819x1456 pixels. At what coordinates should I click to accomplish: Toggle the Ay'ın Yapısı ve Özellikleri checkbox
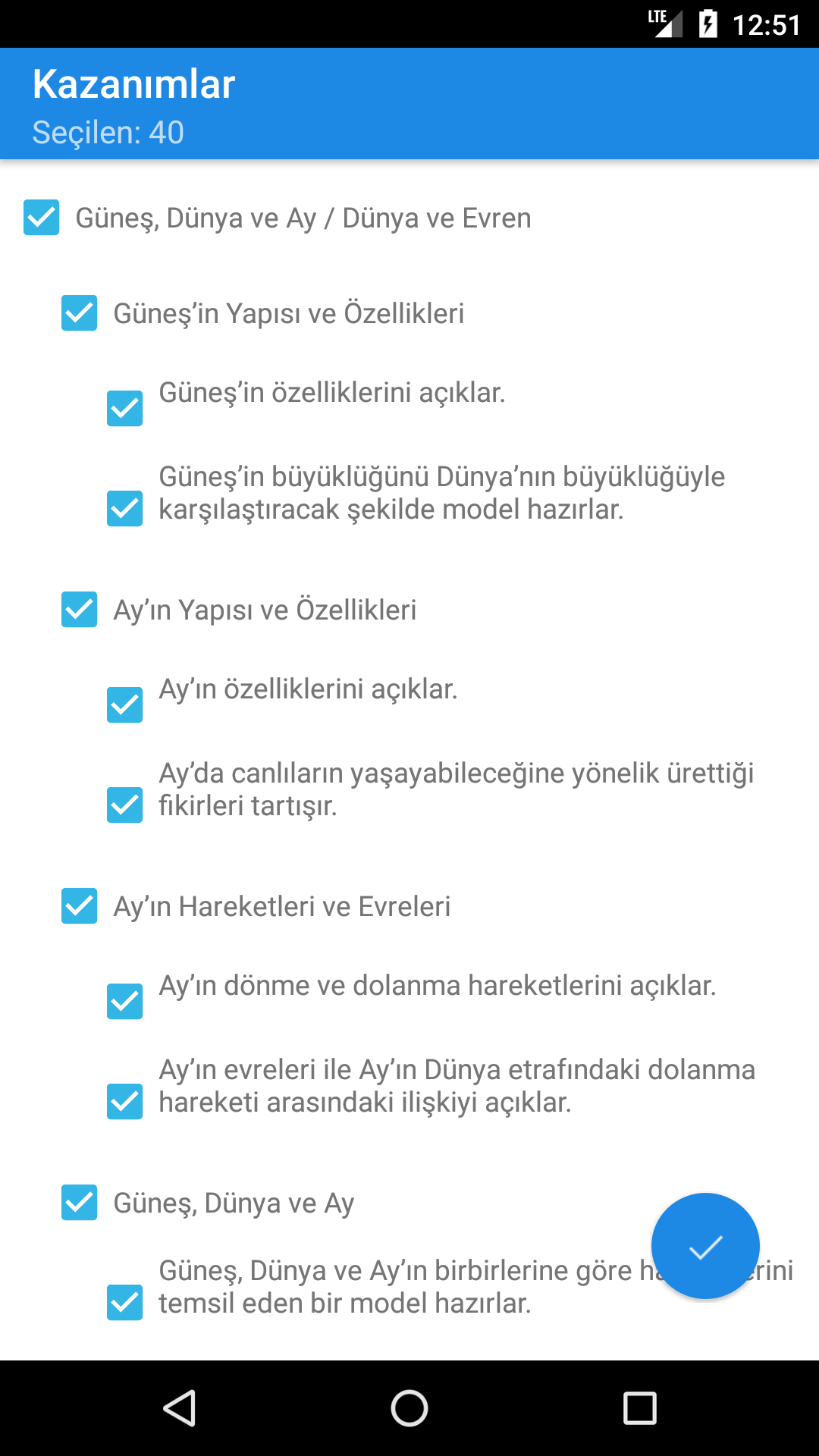pyautogui.click(x=80, y=610)
